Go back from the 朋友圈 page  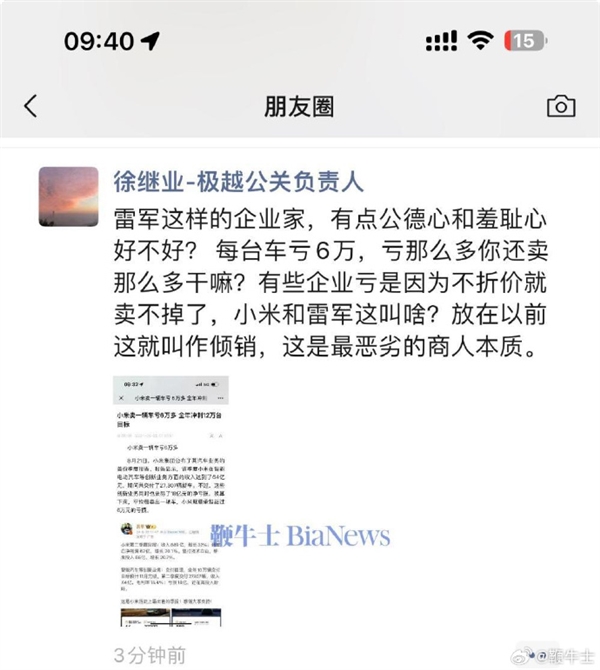31,106
